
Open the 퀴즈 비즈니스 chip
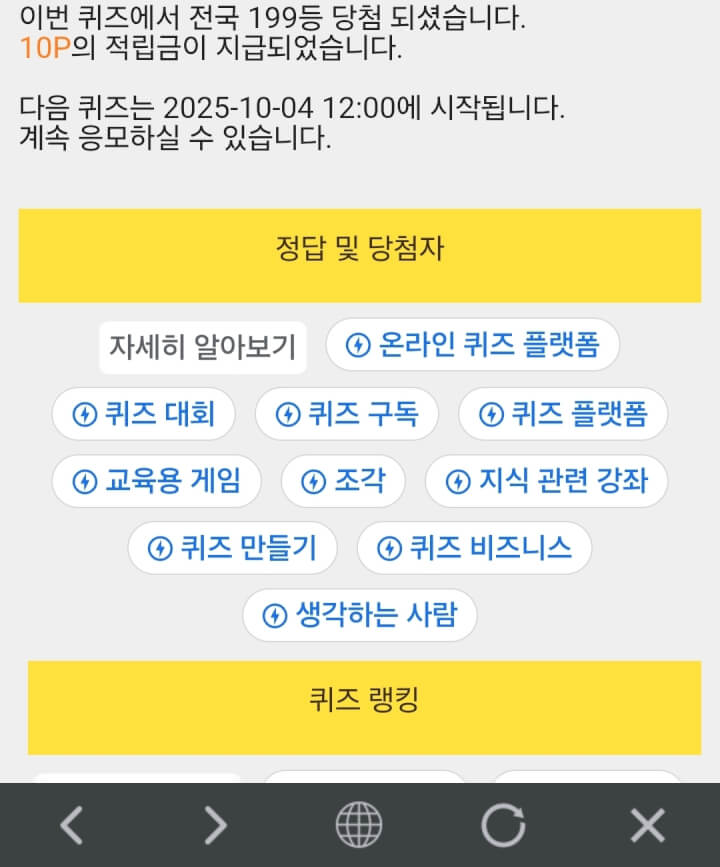(x=474, y=548)
